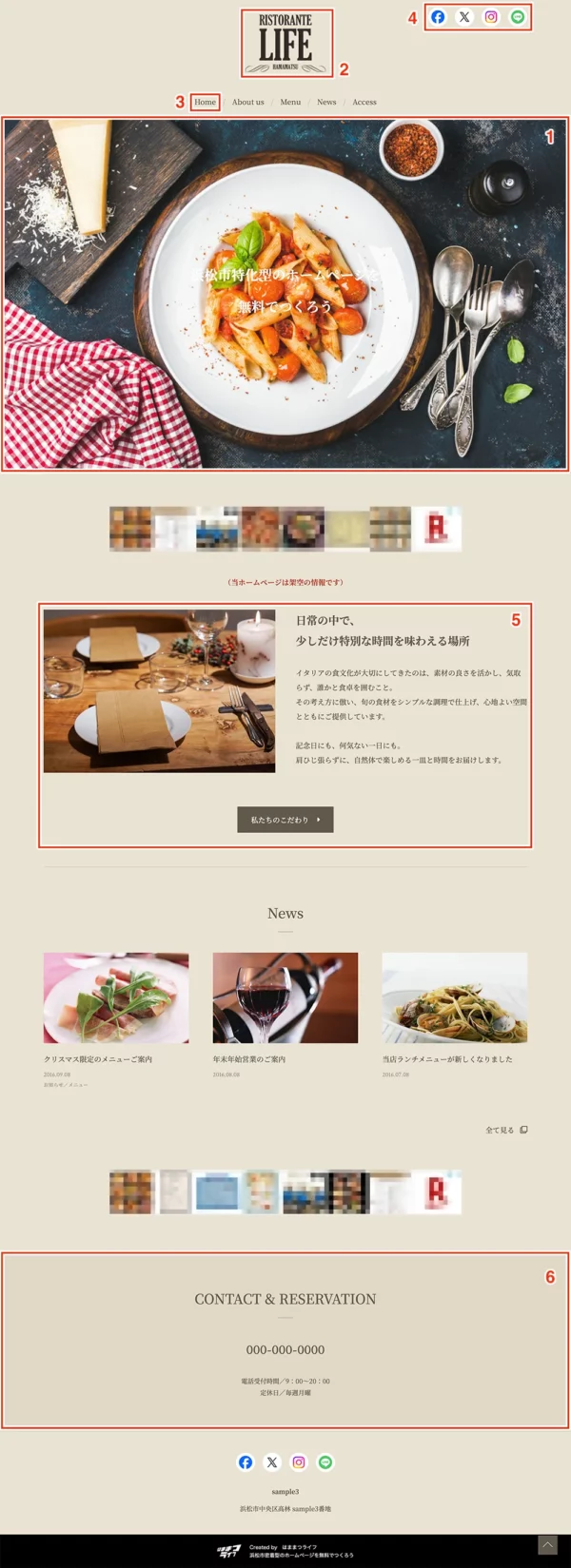The width and height of the screenshot is (571, 1568).
Task: Open the Menu page
Action: pos(290,102)
